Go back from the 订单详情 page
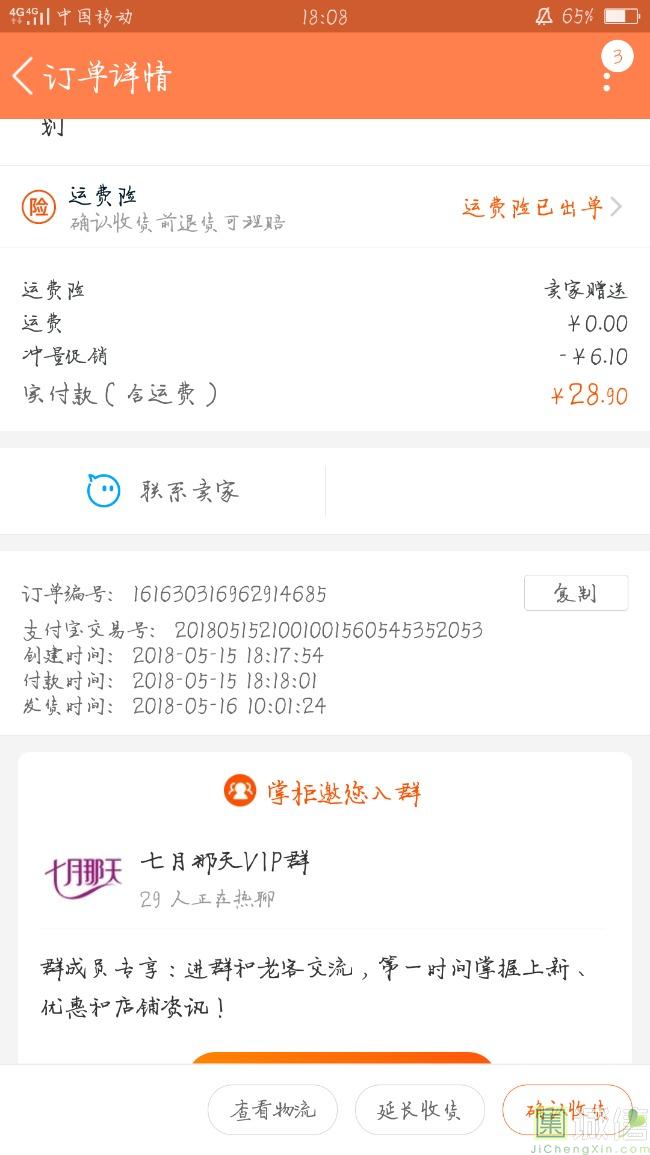The image size is (650, 1155). click(x=24, y=76)
